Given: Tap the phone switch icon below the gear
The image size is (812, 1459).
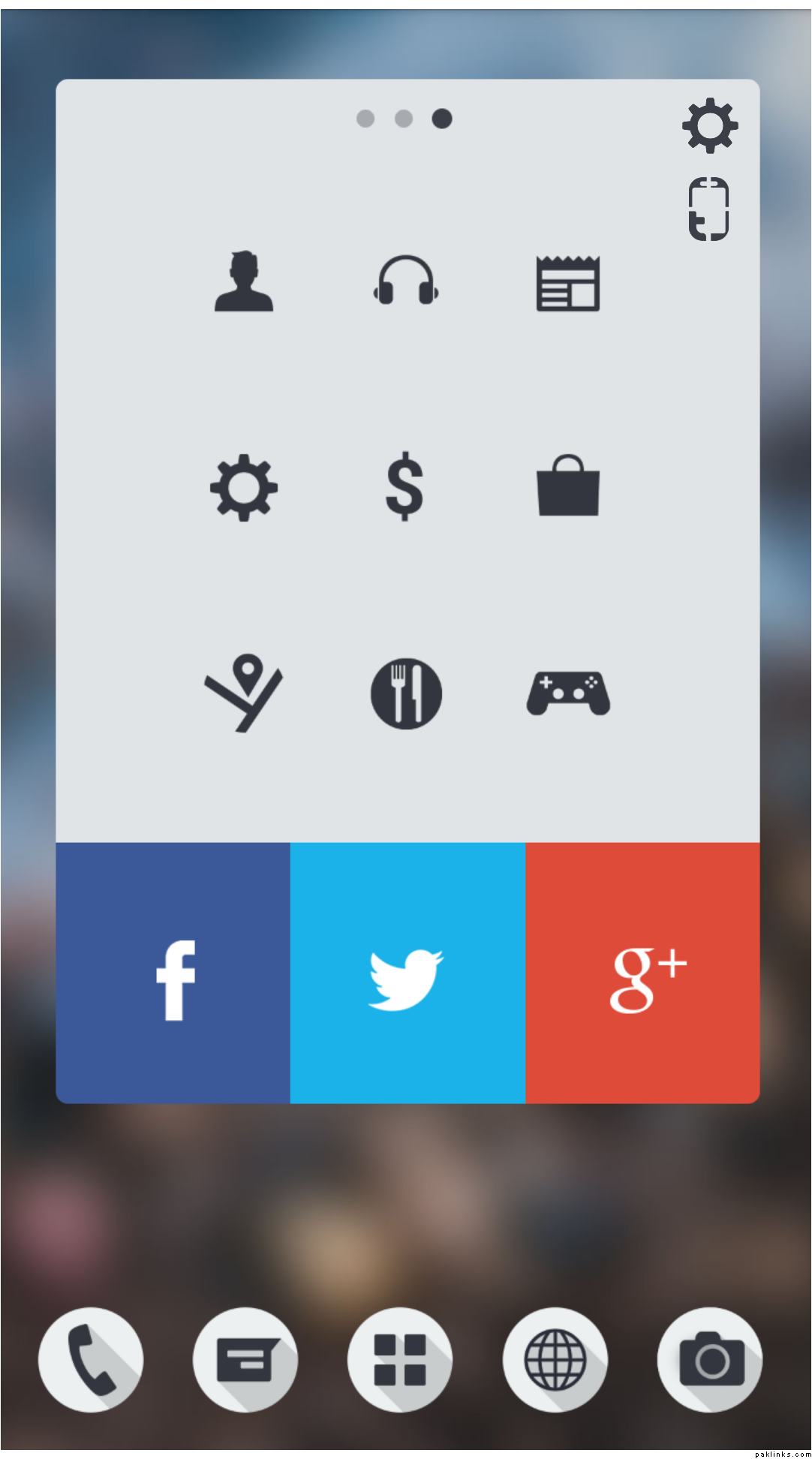Looking at the screenshot, I should [x=708, y=209].
